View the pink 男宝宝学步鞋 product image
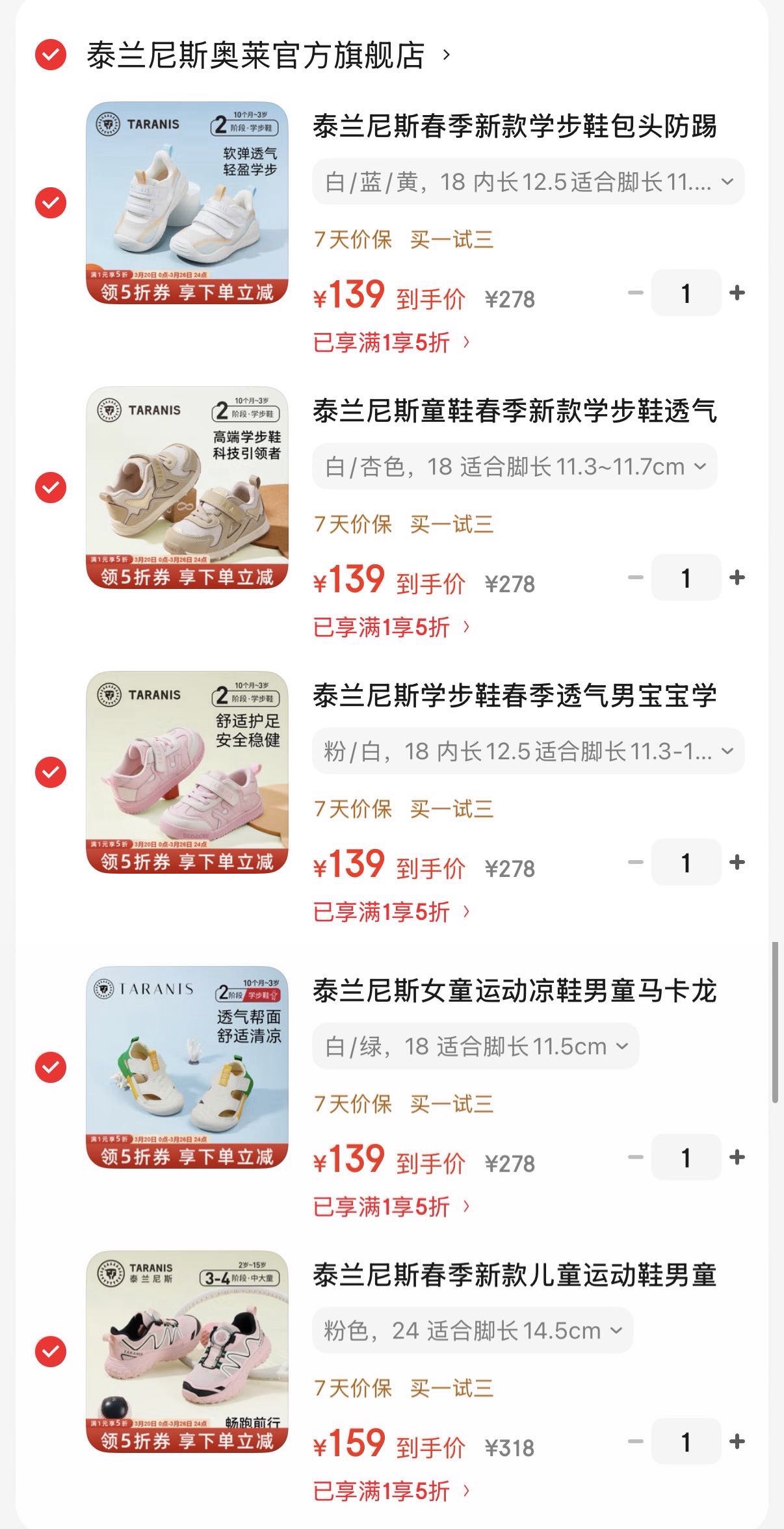This screenshot has width=784, height=1529. pos(187,772)
